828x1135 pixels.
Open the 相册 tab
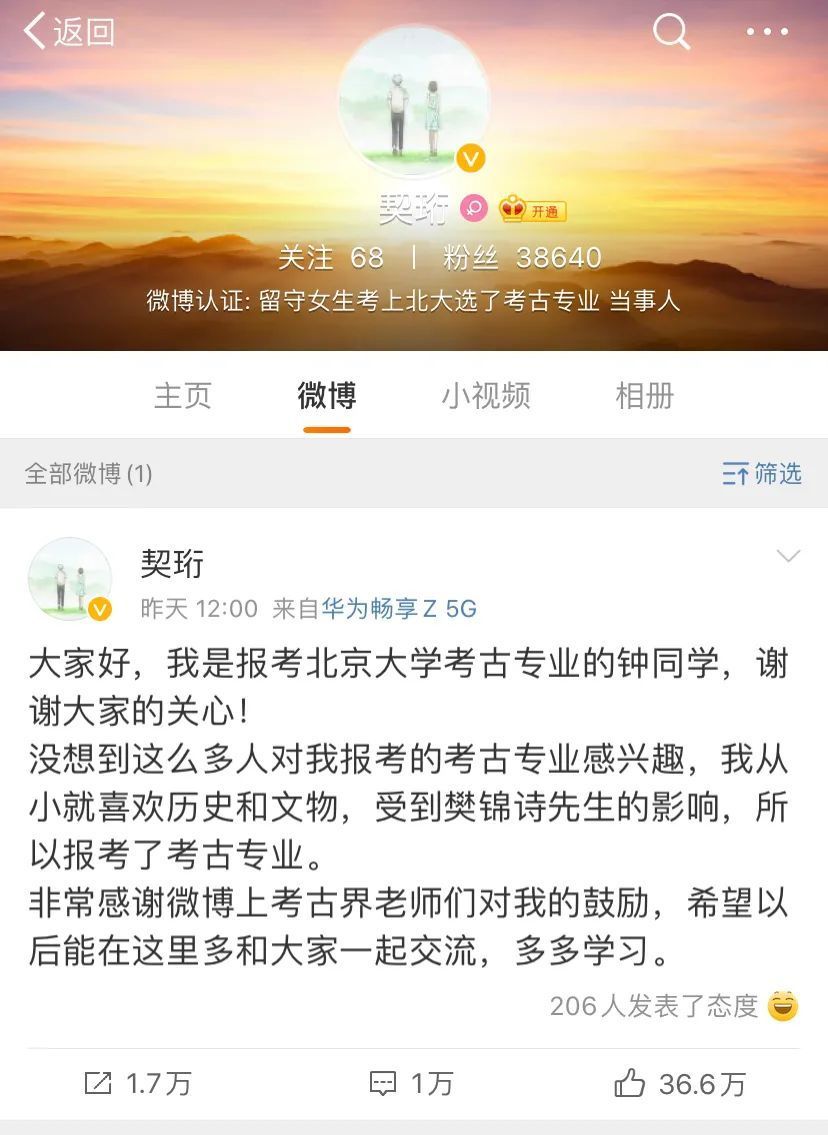[x=644, y=396]
